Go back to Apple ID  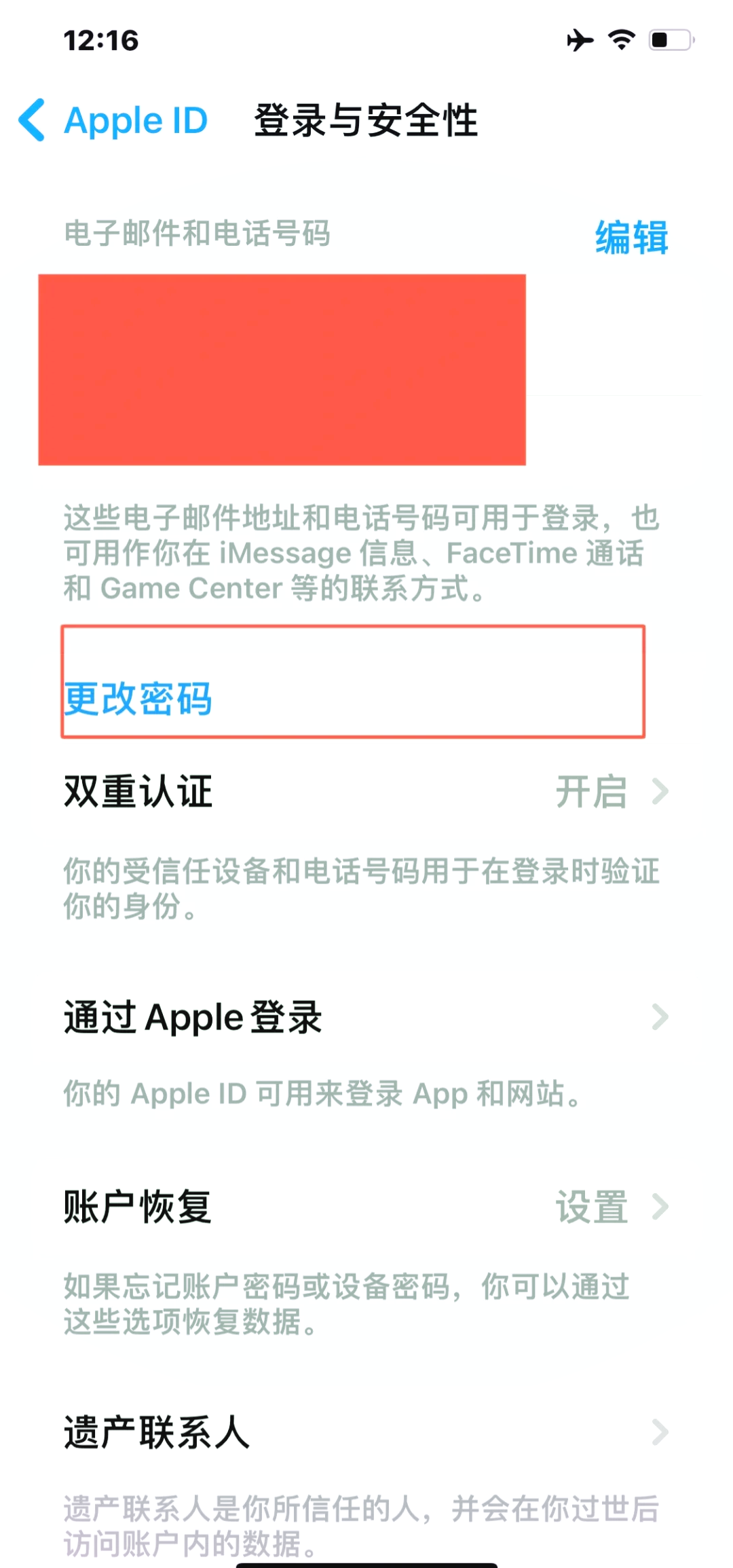113,121
